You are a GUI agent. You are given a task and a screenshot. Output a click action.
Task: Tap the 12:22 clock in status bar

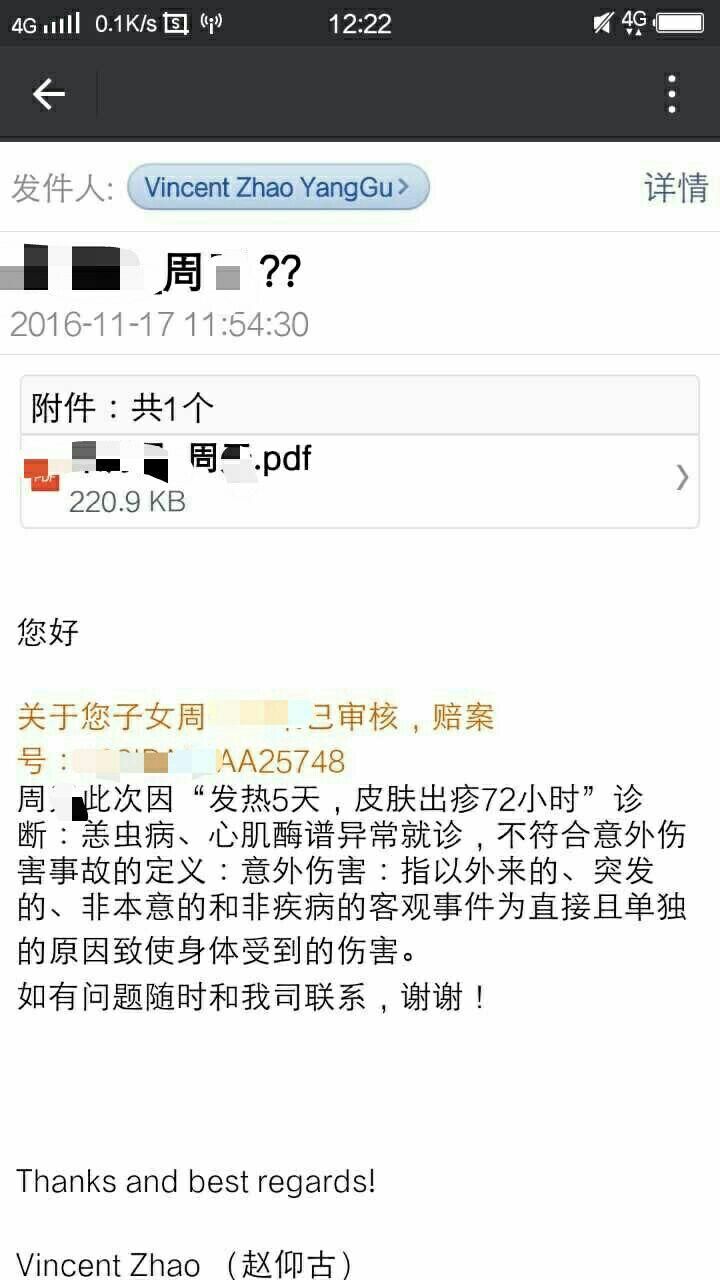(x=360, y=22)
